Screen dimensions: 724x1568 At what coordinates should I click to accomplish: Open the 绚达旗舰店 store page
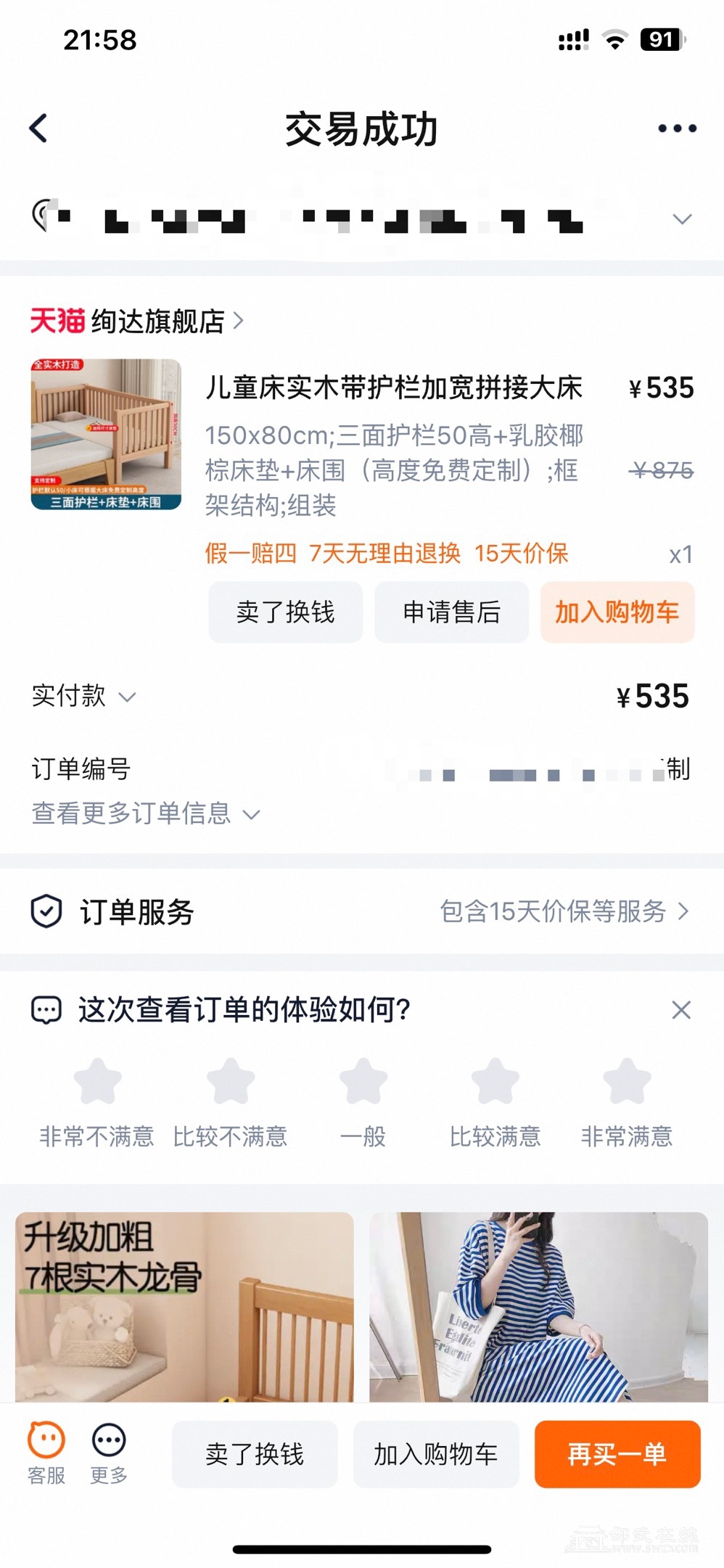157,321
